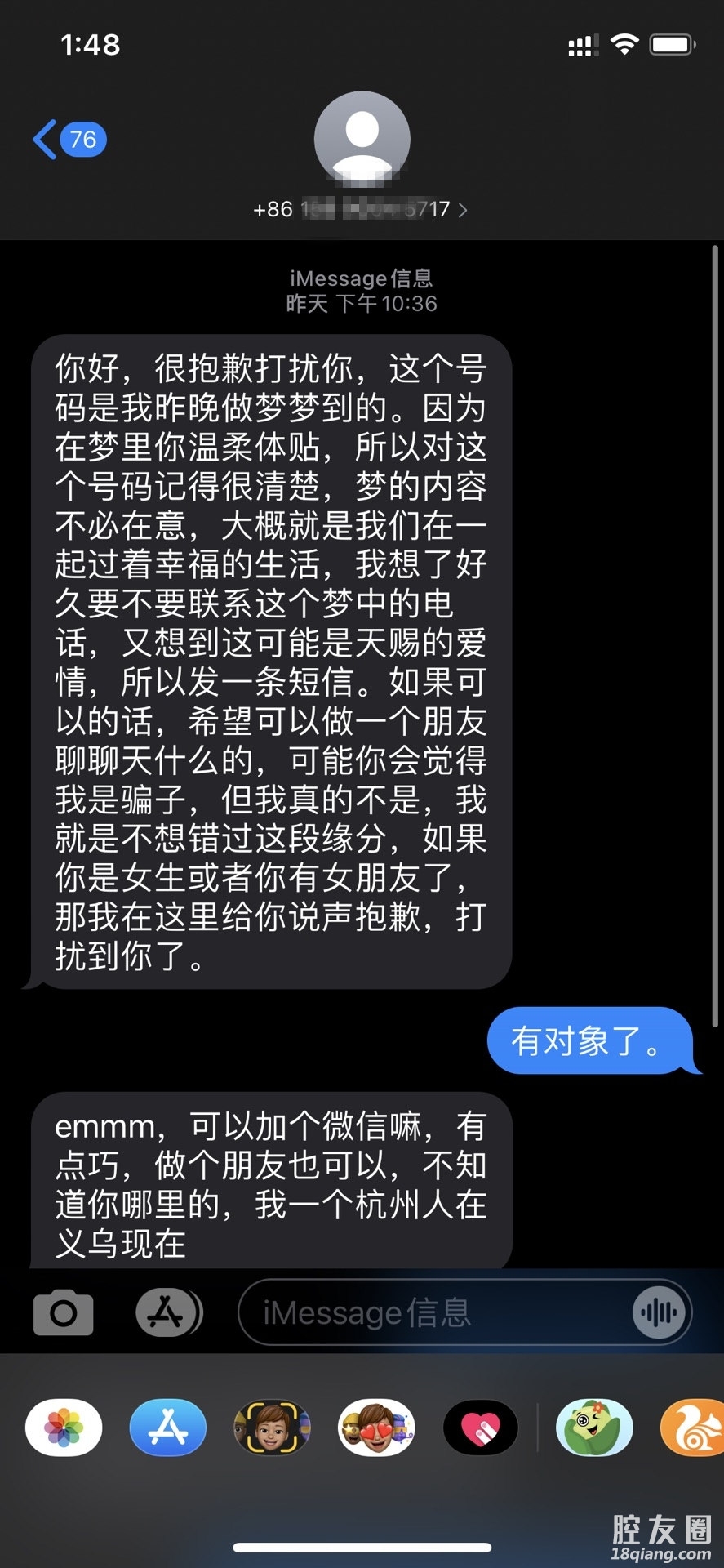724x1568 pixels.
Task: Go back to the messages list
Action: pos(69,140)
